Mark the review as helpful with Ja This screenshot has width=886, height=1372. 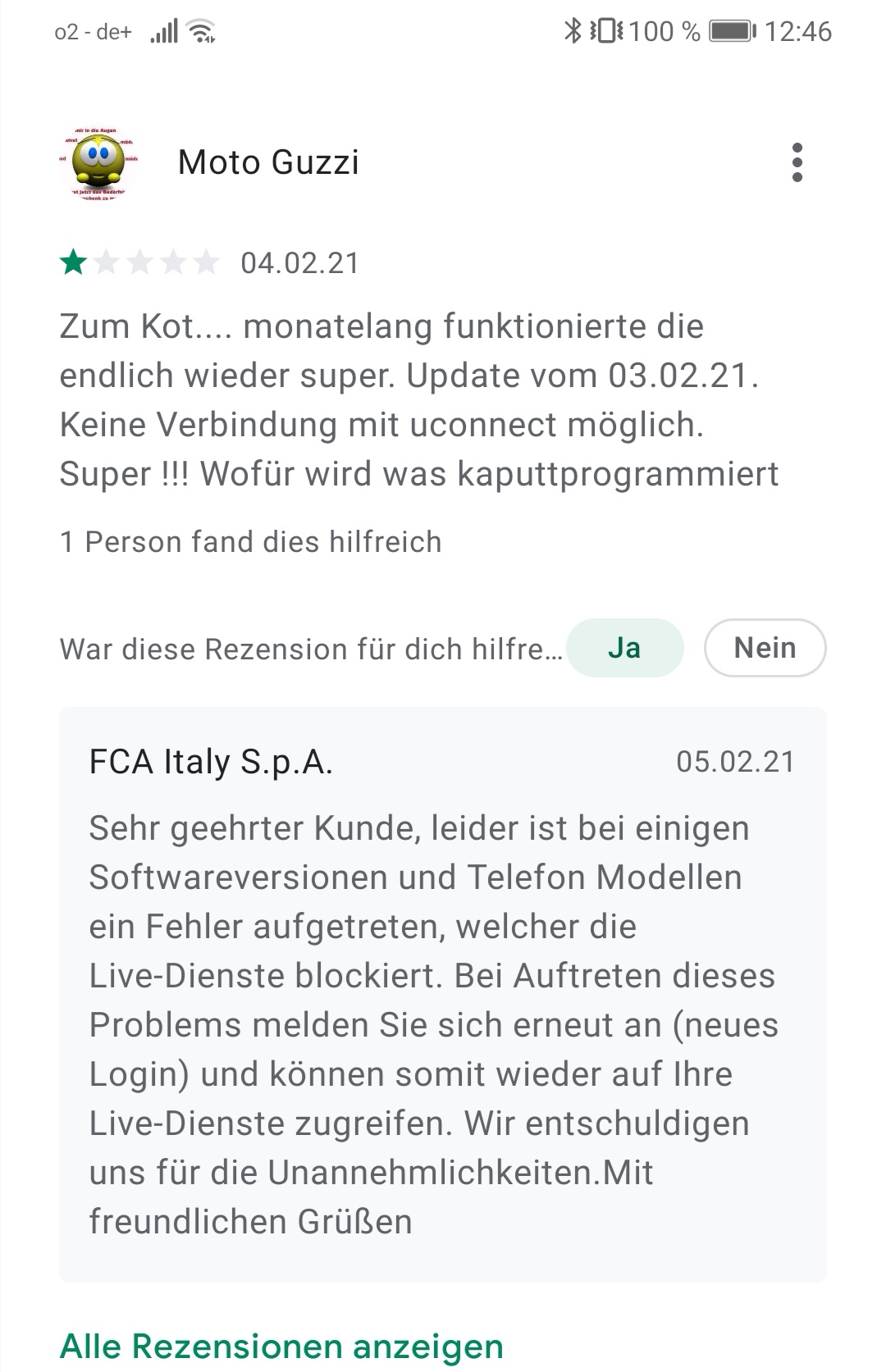click(624, 648)
